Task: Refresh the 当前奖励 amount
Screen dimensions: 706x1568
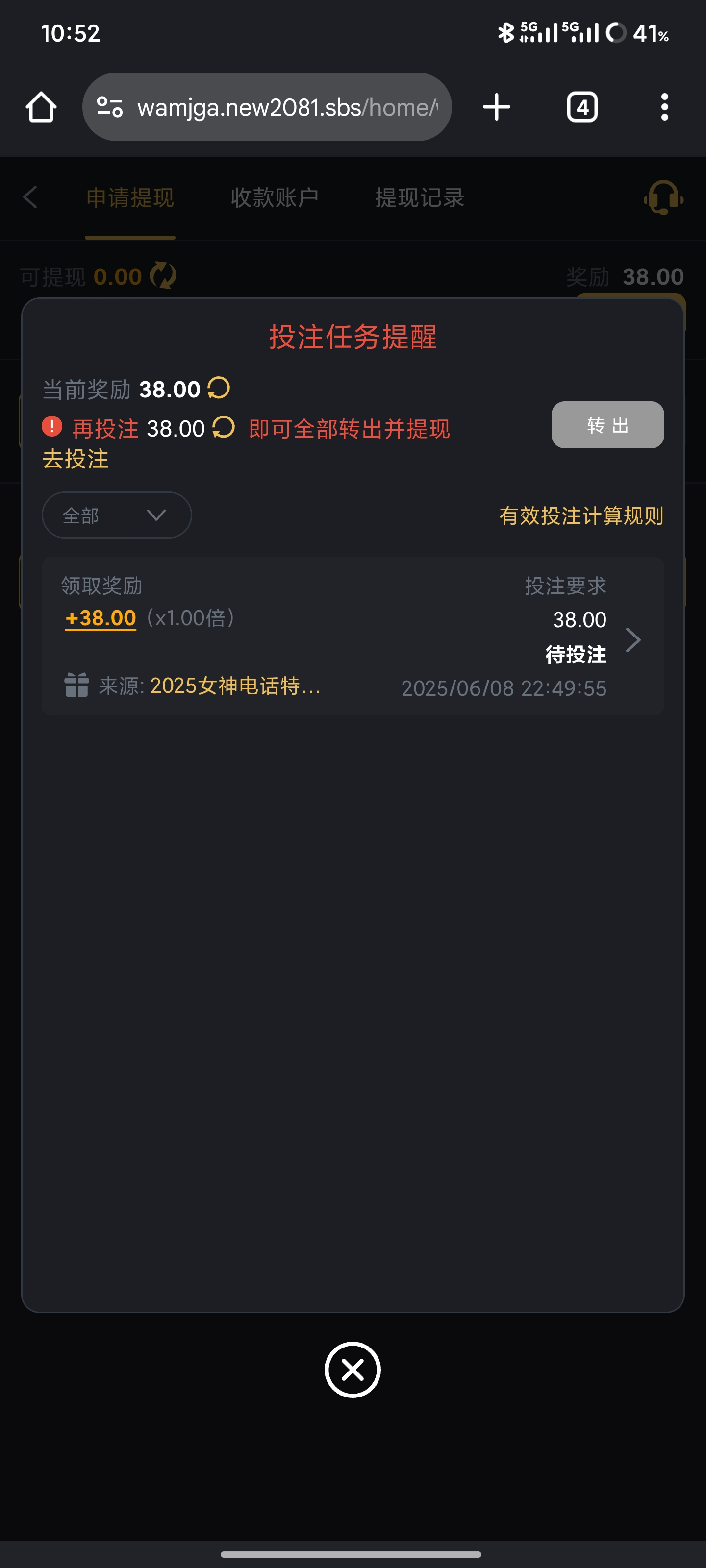Action: [x=219, y=388]
